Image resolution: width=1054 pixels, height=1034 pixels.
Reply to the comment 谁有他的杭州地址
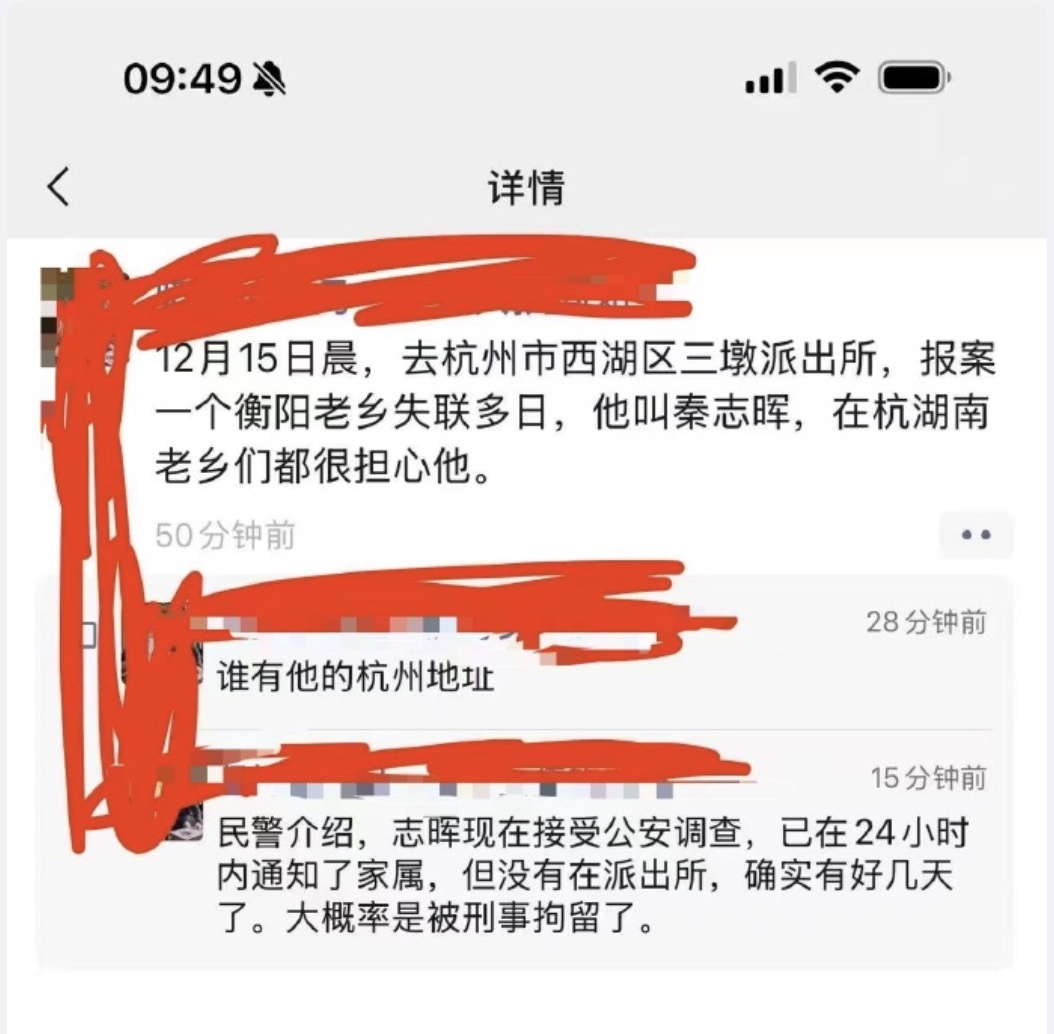click(x=357, y=680)
